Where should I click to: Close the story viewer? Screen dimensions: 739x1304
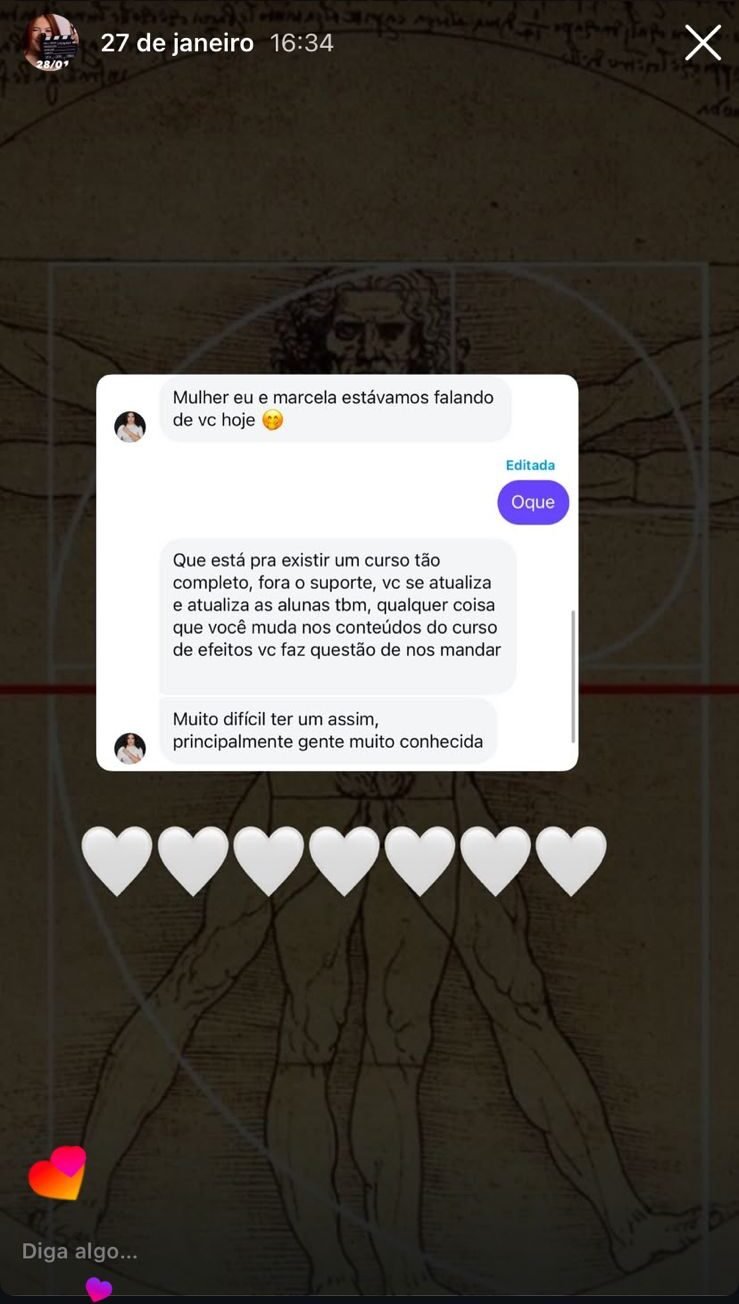[x=702, y=43]
